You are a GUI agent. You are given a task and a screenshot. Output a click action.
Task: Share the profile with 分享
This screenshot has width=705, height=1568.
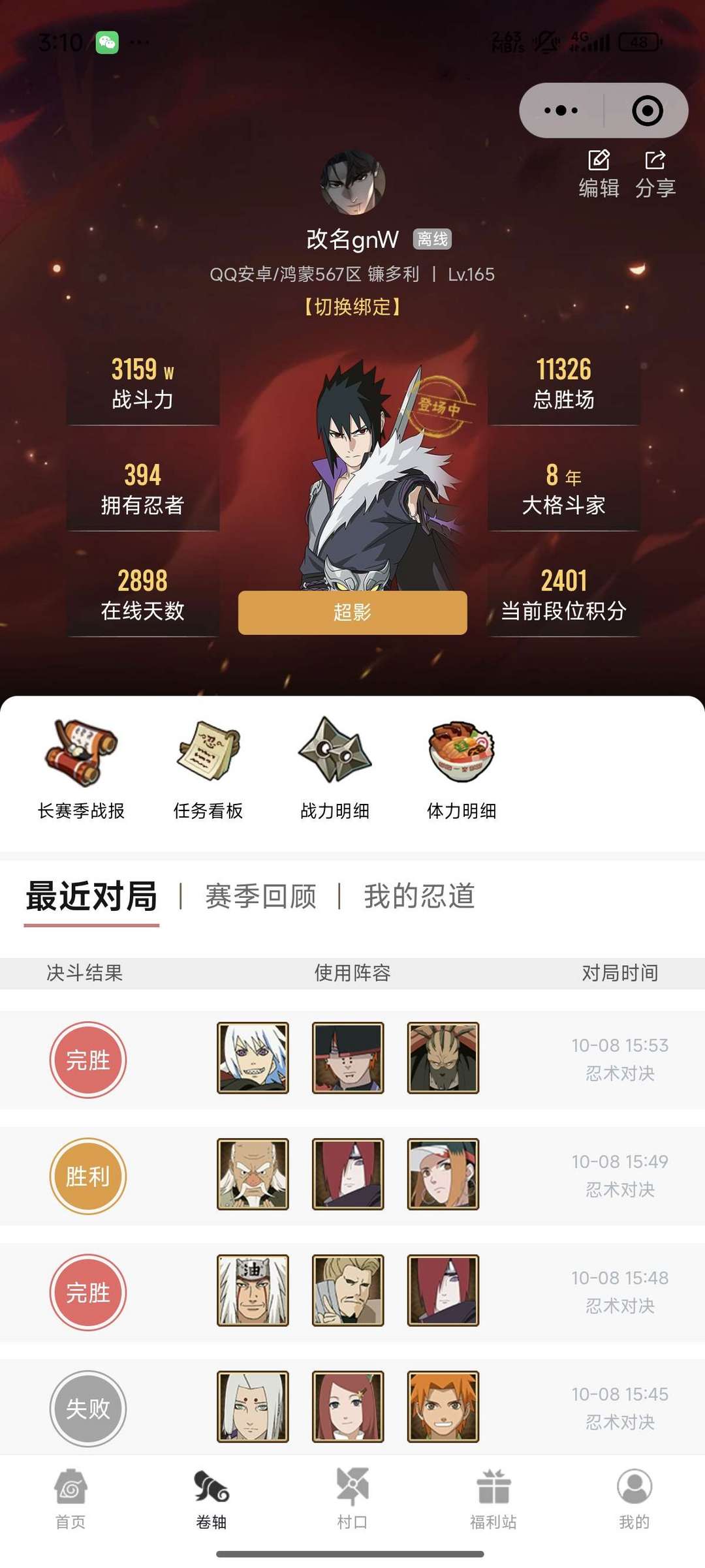(x=655, y=174)
